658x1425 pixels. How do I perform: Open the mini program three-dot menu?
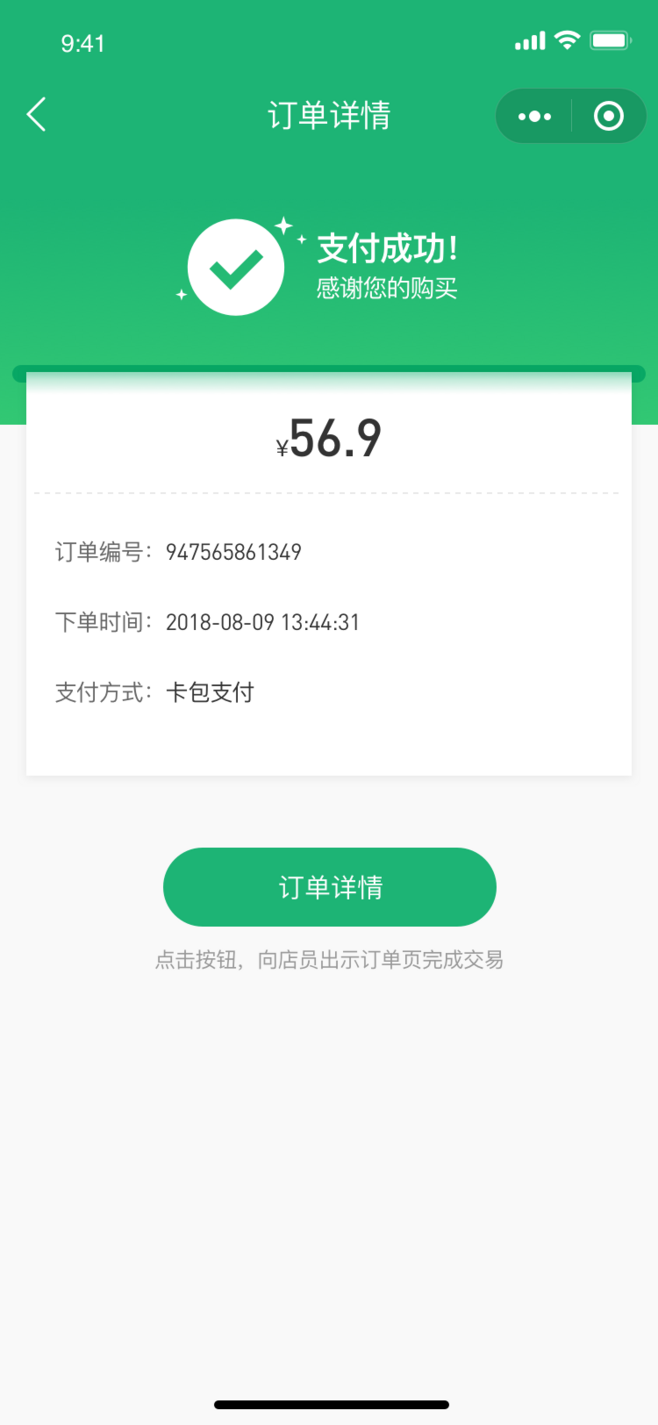pyautogui.click(x=534, y=117)
